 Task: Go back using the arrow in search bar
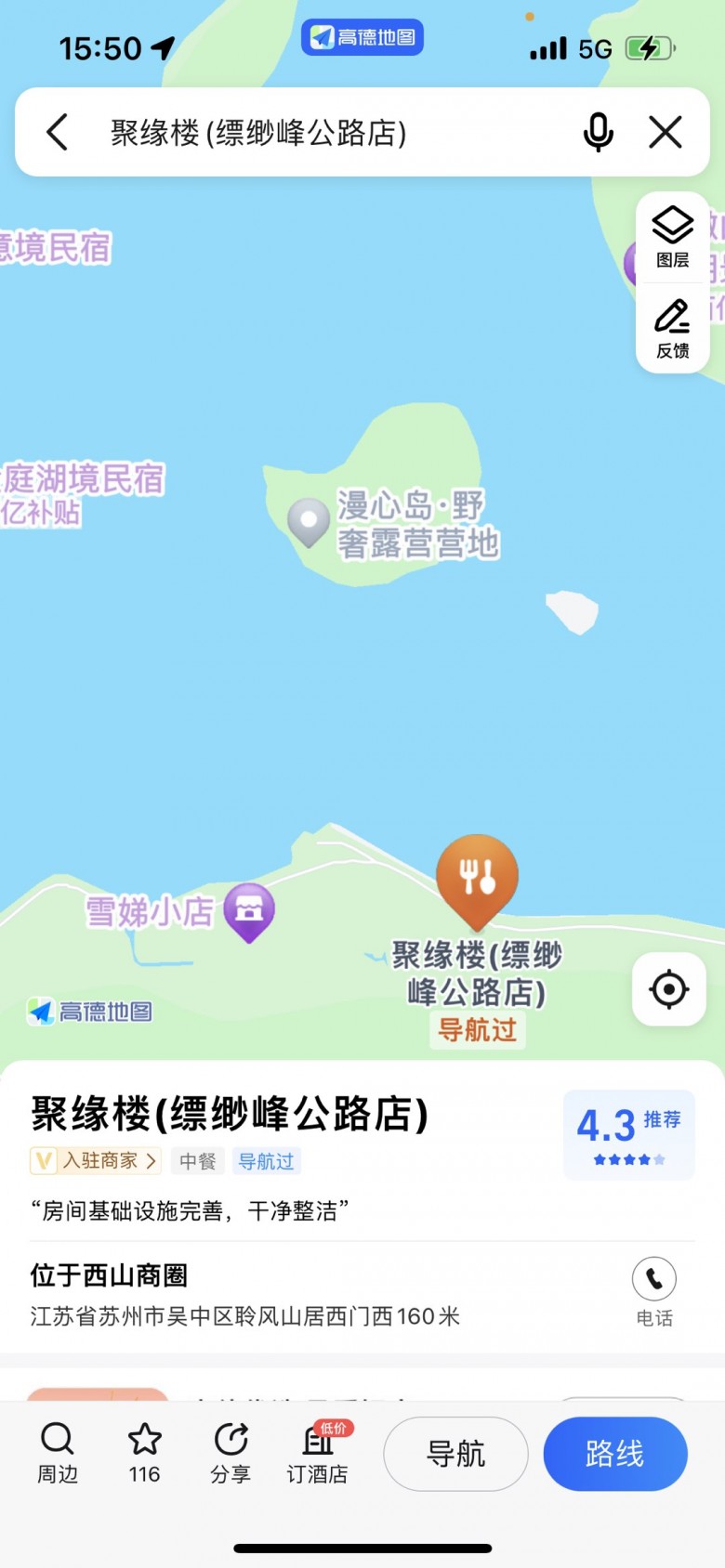(x=58, y=132)
